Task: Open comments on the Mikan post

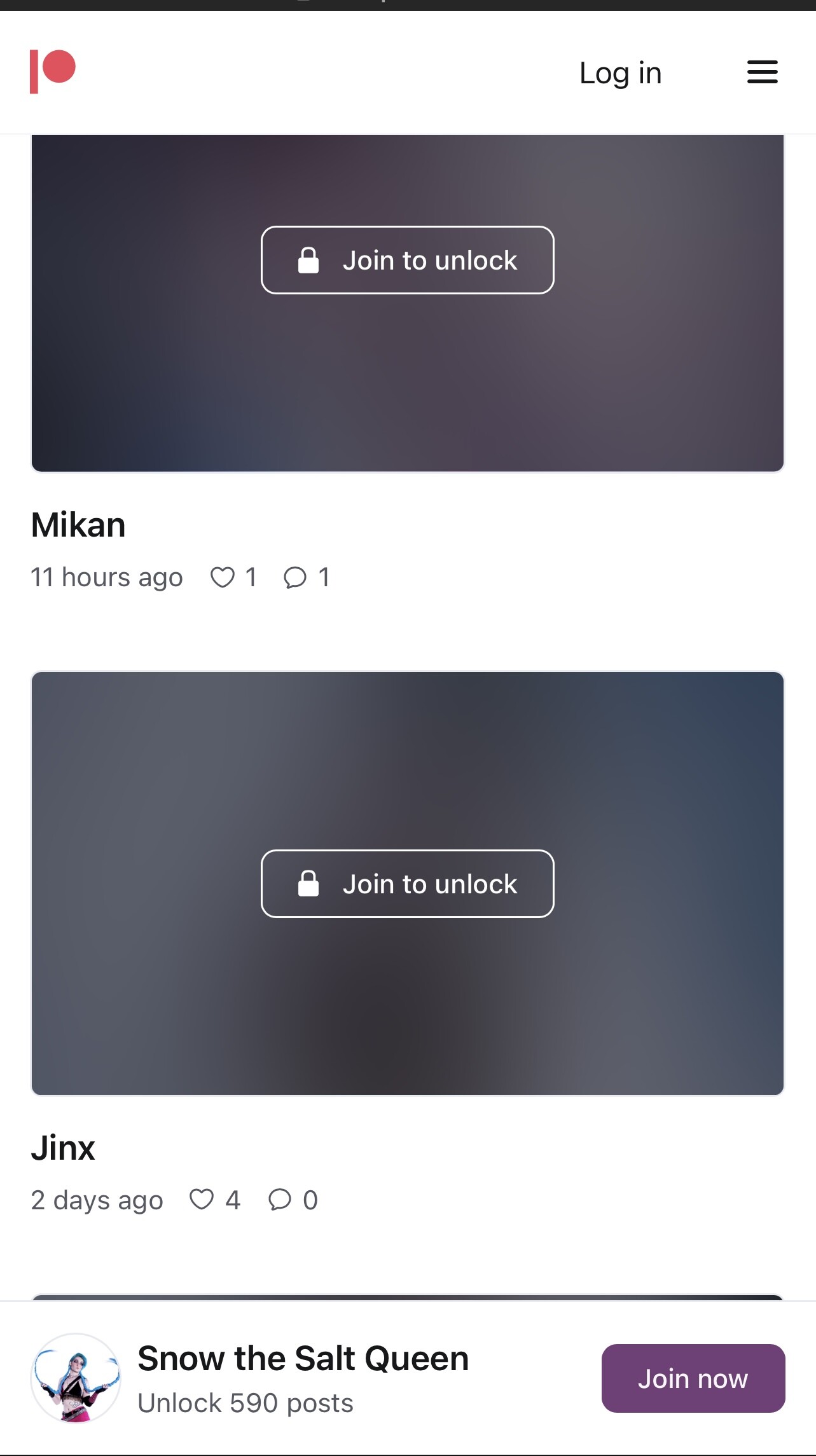Action: coord(295,577)
